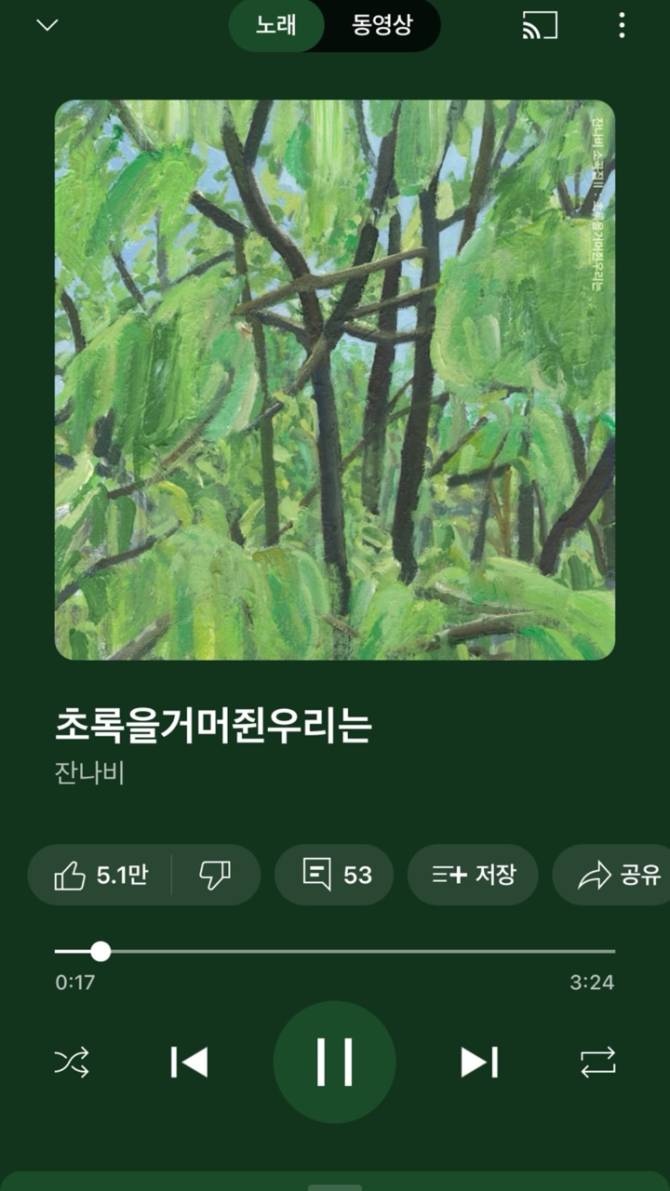Screen dimensions: 670x1191
Task: Toggle shuffle mode
Action: (71, 1062)
